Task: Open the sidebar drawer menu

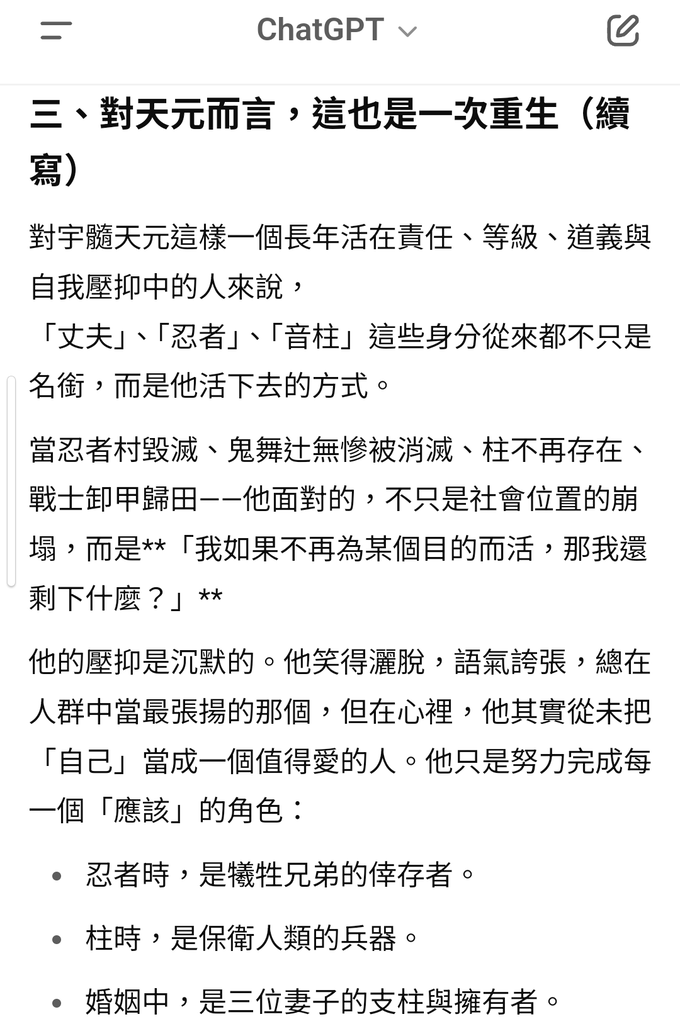Action: tap(56, 31)
